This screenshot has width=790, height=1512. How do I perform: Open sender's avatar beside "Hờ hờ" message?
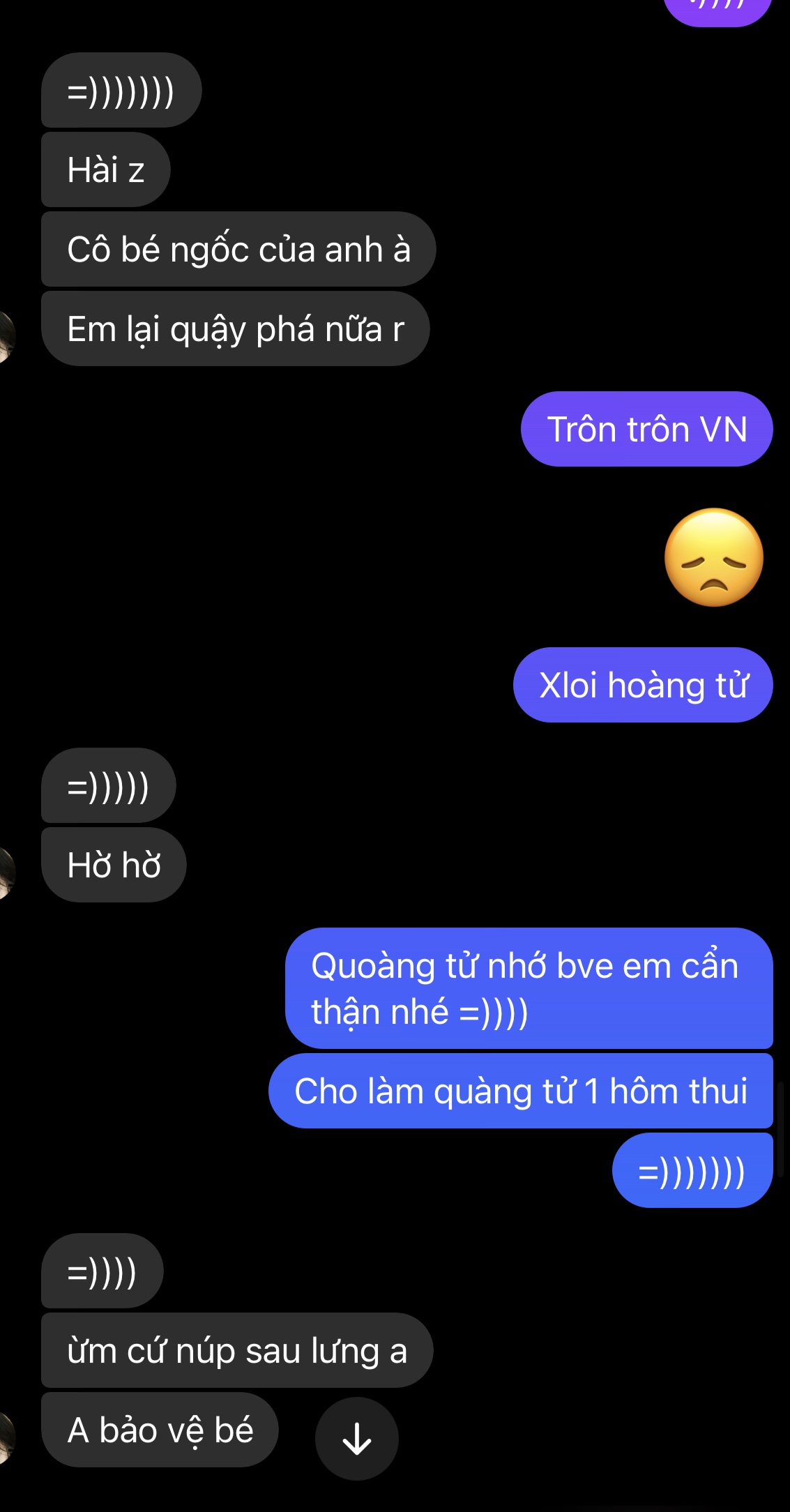(6, 873)
